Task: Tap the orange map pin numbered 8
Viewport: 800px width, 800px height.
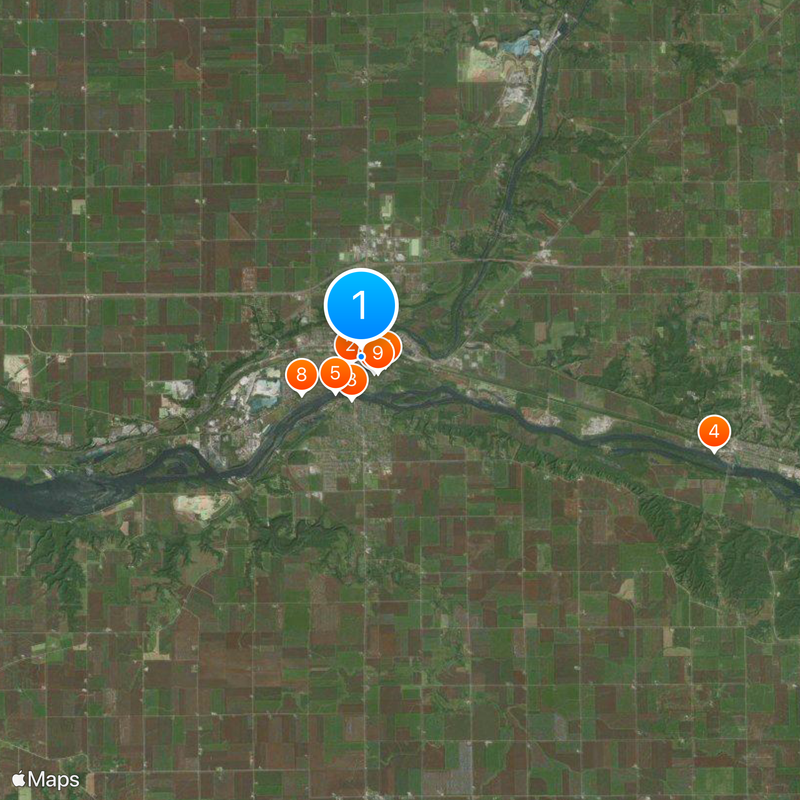Action: tap(301, 376)
